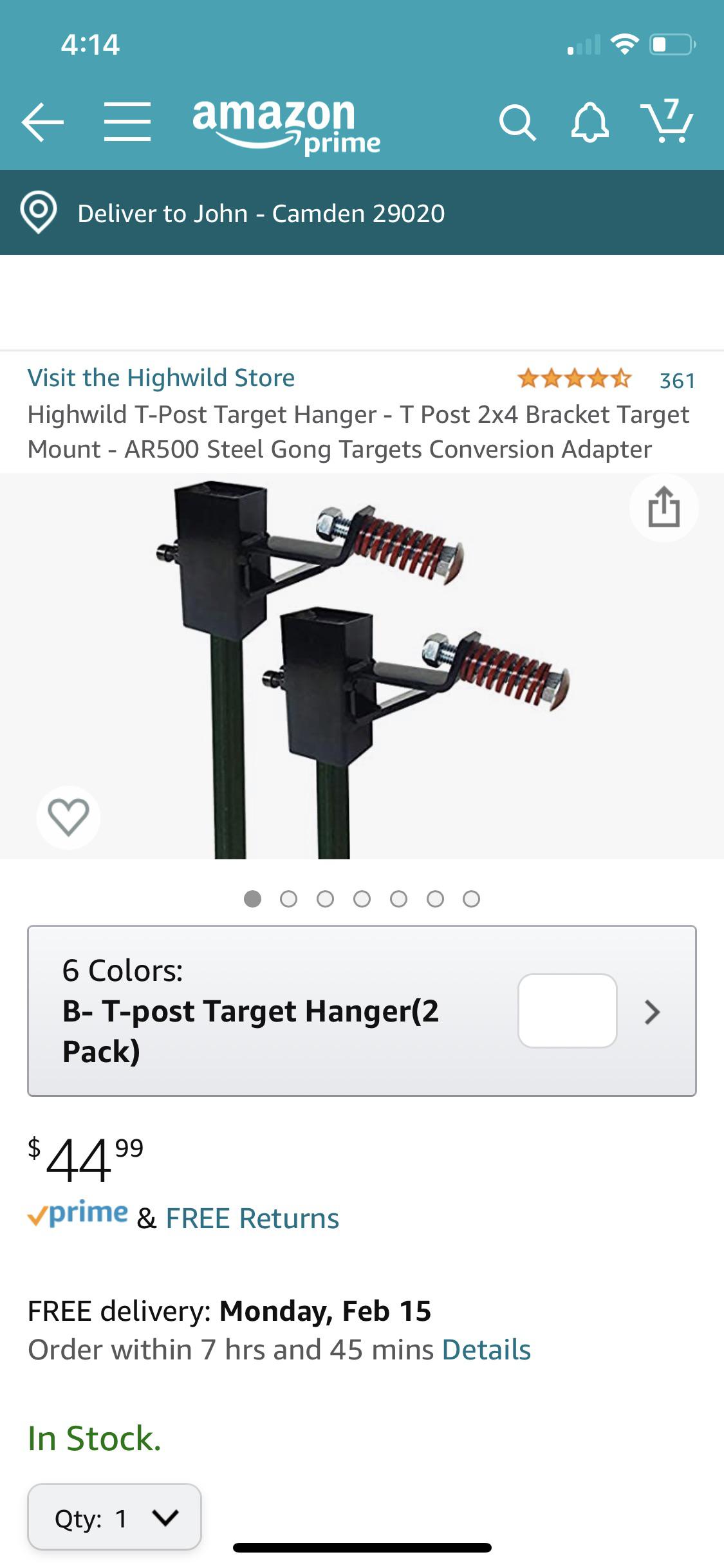Share the product via the share icon

click(664, 509)
